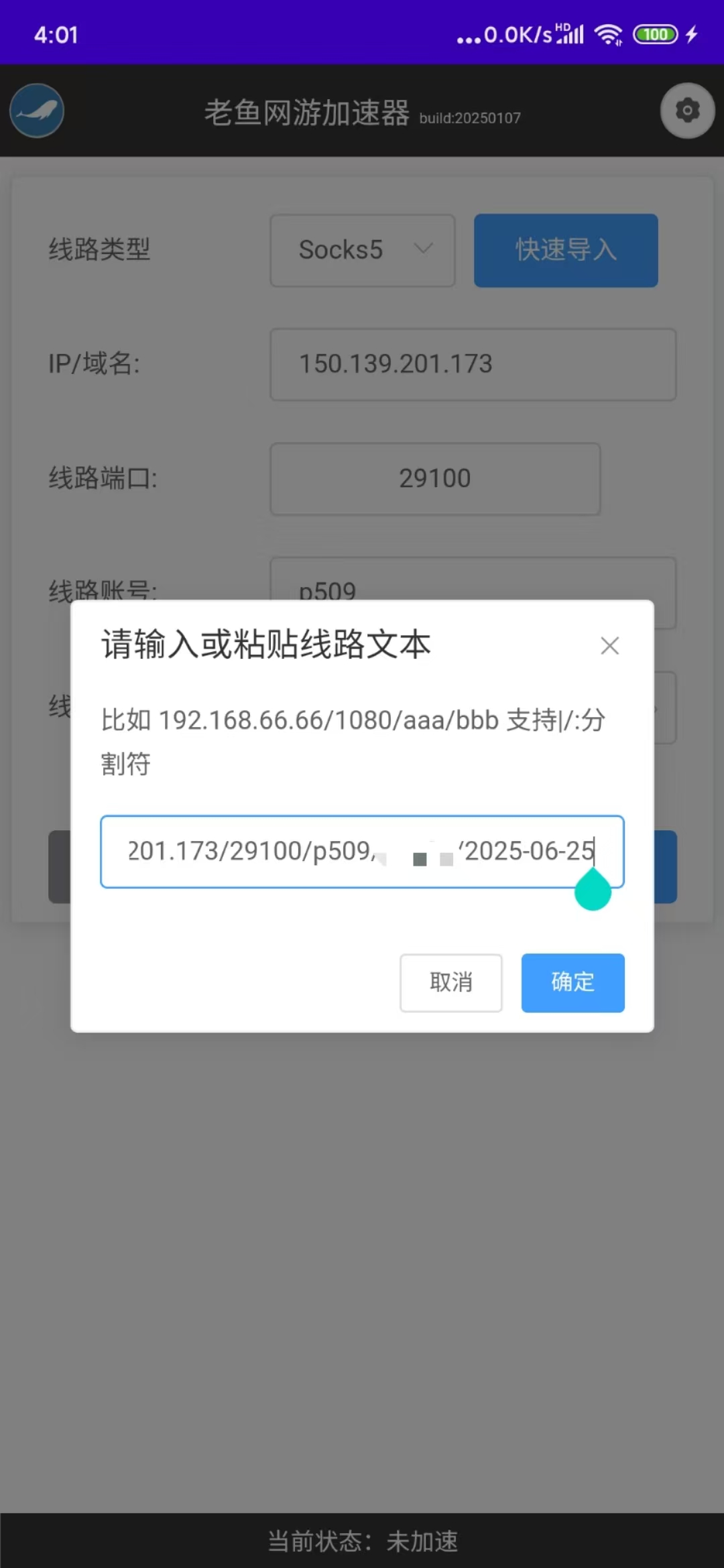Screen dimensions: 724x1568
Task: Cancel the dialog with 取消
Action: [450, 982]
